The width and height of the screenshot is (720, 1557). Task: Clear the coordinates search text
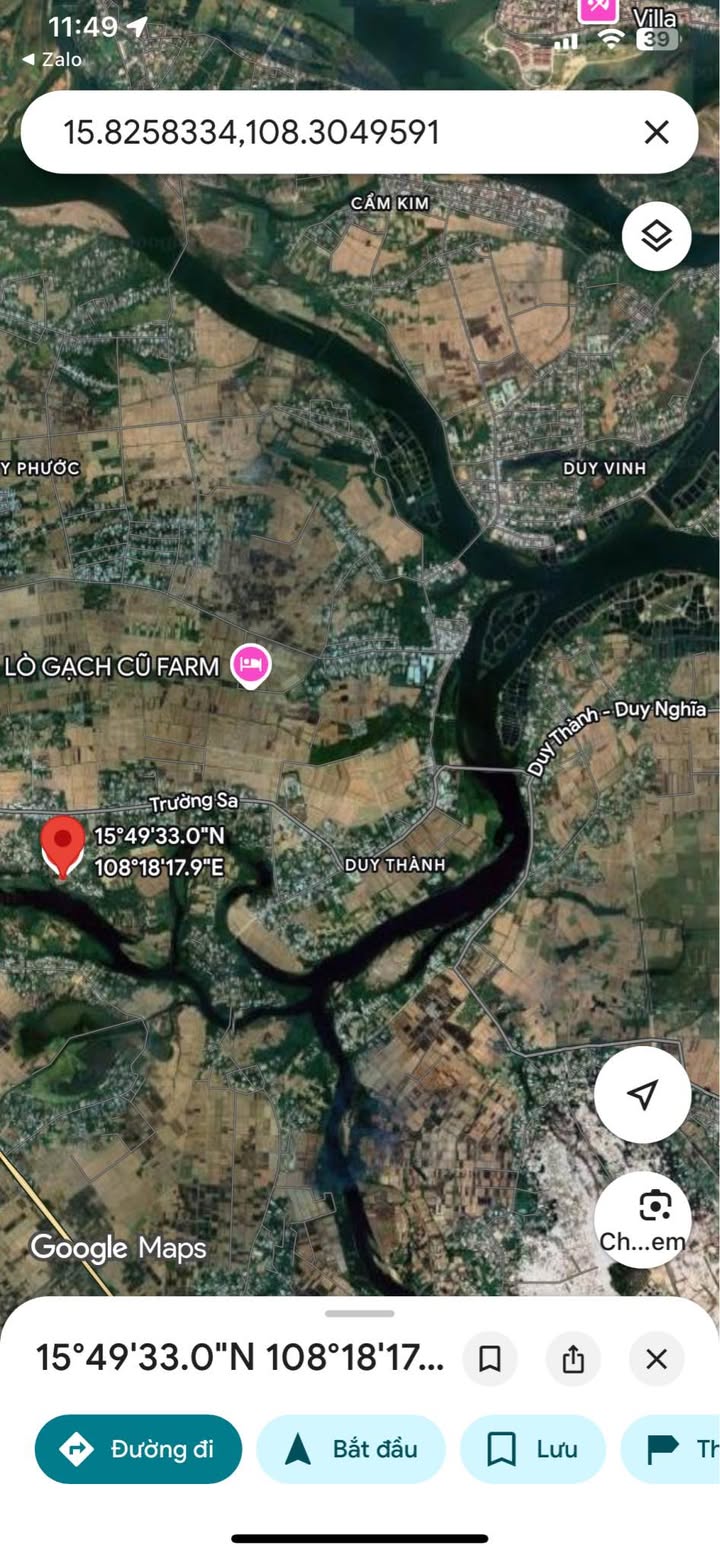pyautogui.click(x=656, y=132)
